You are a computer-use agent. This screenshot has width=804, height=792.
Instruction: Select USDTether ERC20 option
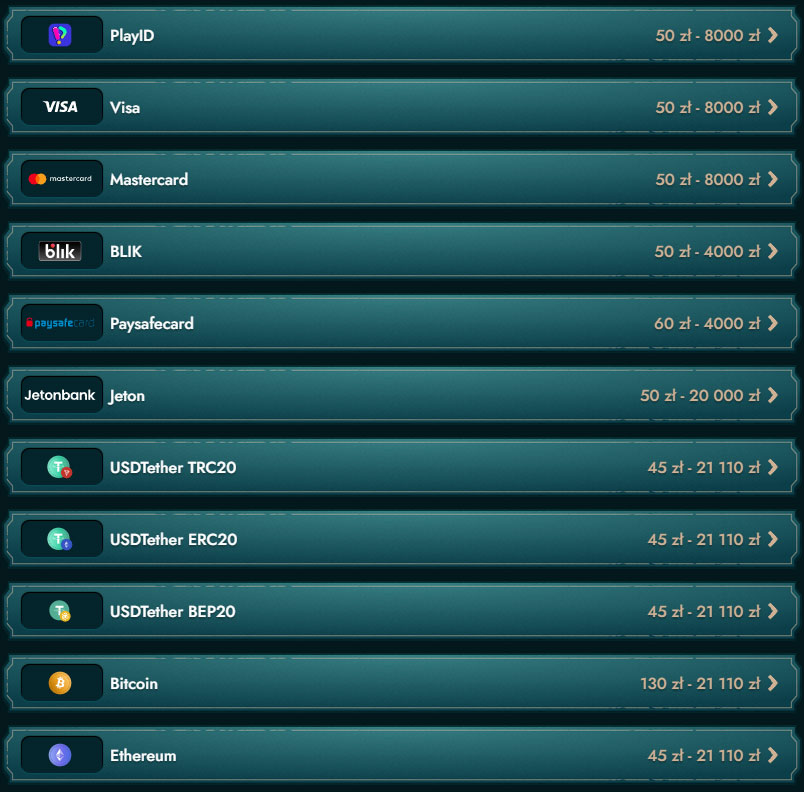click(400, 539)
